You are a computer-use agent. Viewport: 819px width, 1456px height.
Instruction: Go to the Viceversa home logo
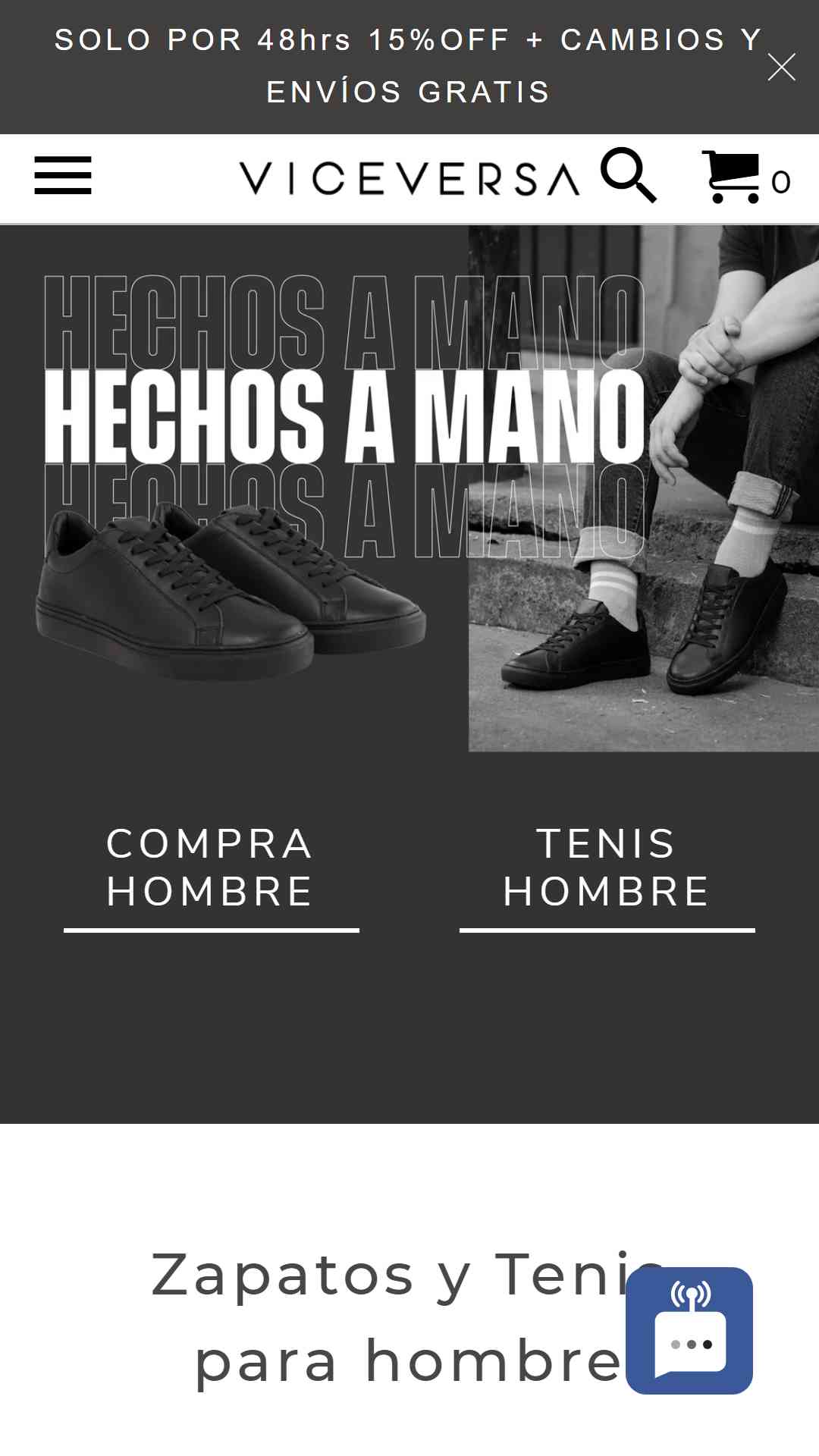pyautogui.click(x=410, y=179)
